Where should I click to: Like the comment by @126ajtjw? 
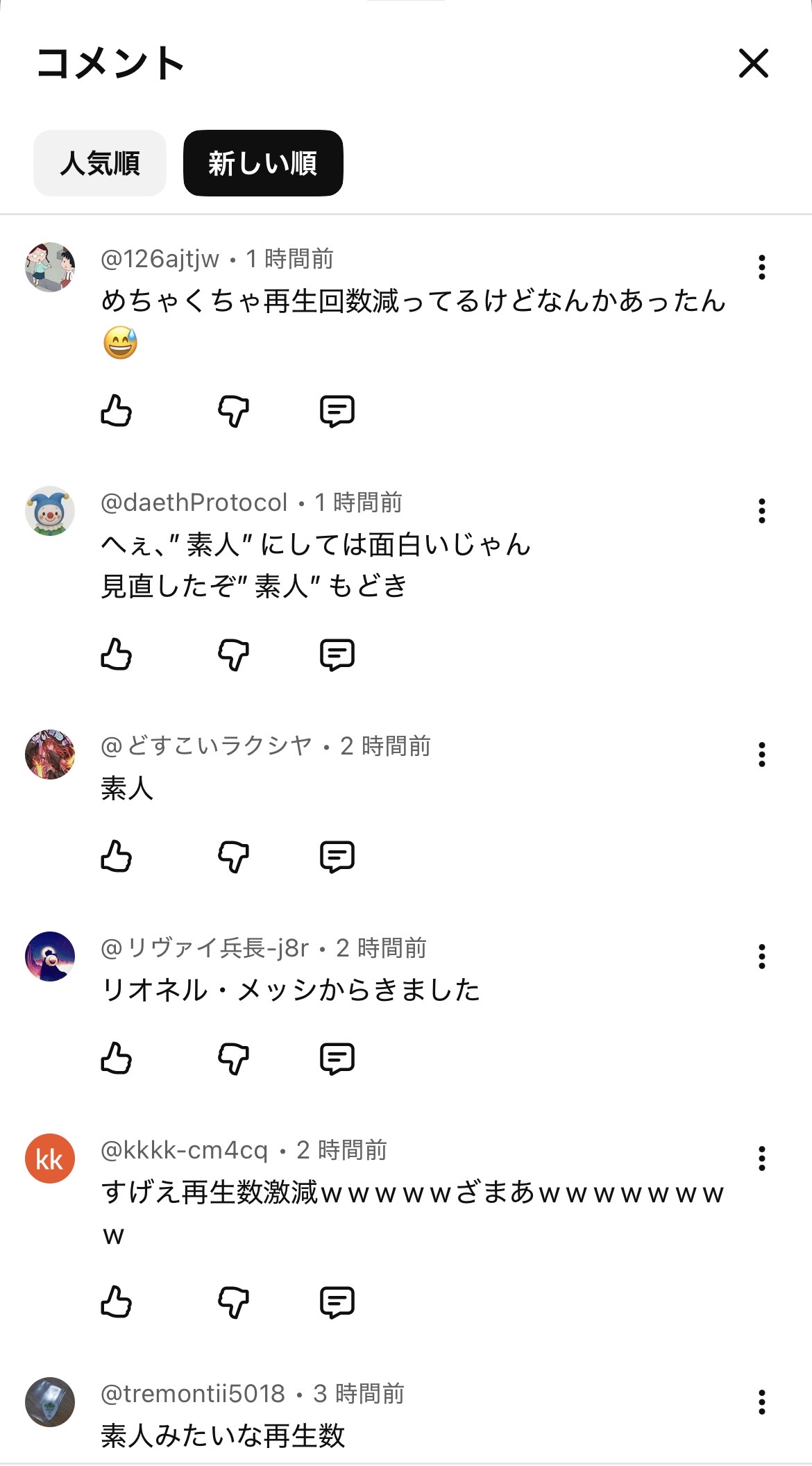[x=116, y=411]
